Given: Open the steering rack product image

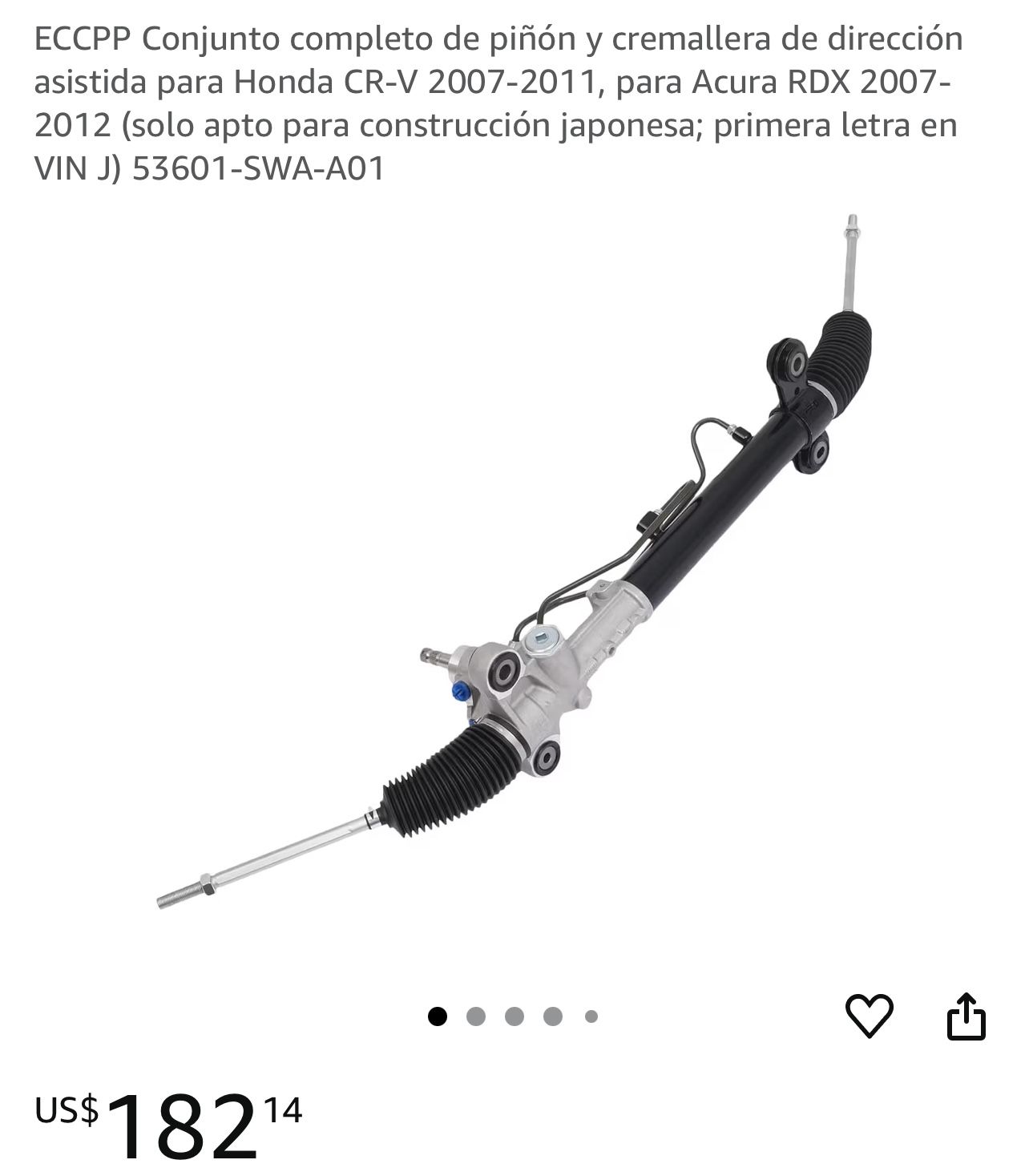Looking at the screenshot, I should pos(514,561).
